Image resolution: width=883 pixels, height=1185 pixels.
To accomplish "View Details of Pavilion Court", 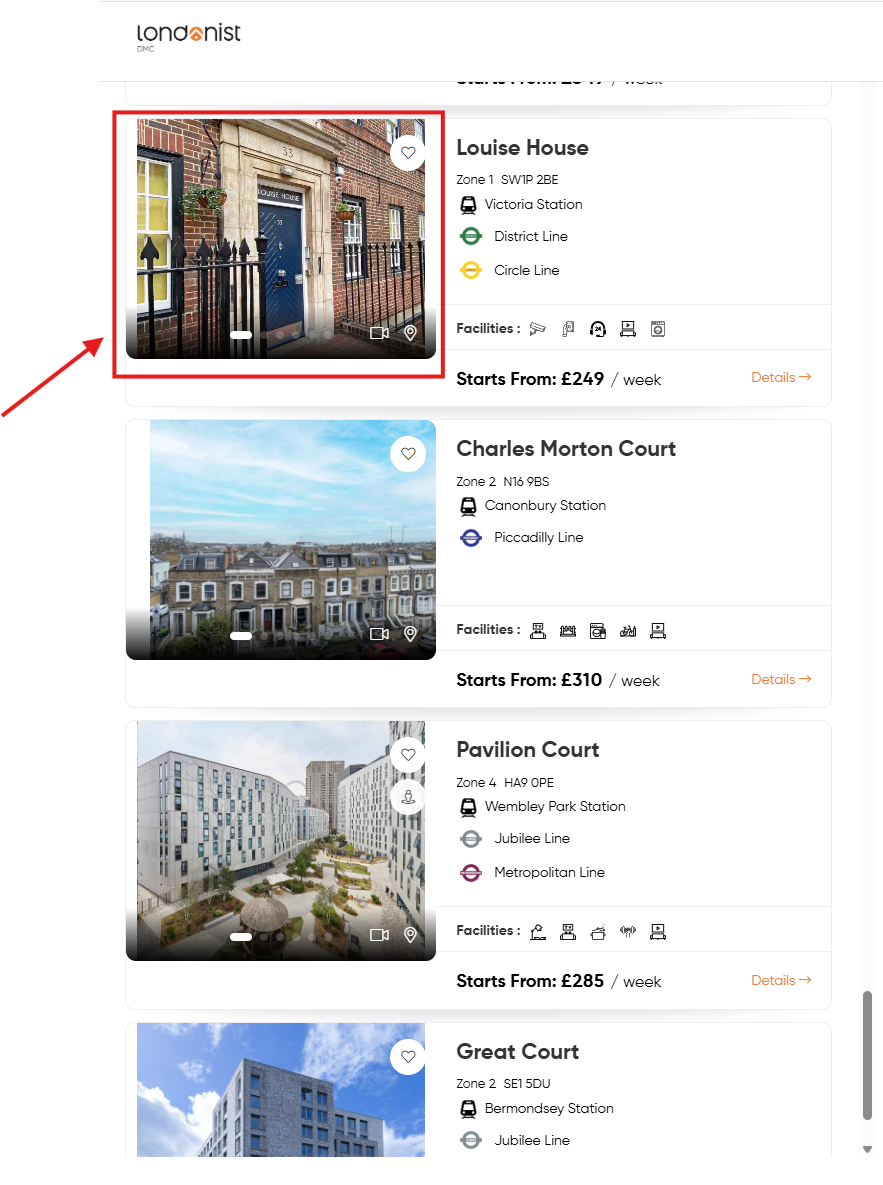I will (781, 979).
